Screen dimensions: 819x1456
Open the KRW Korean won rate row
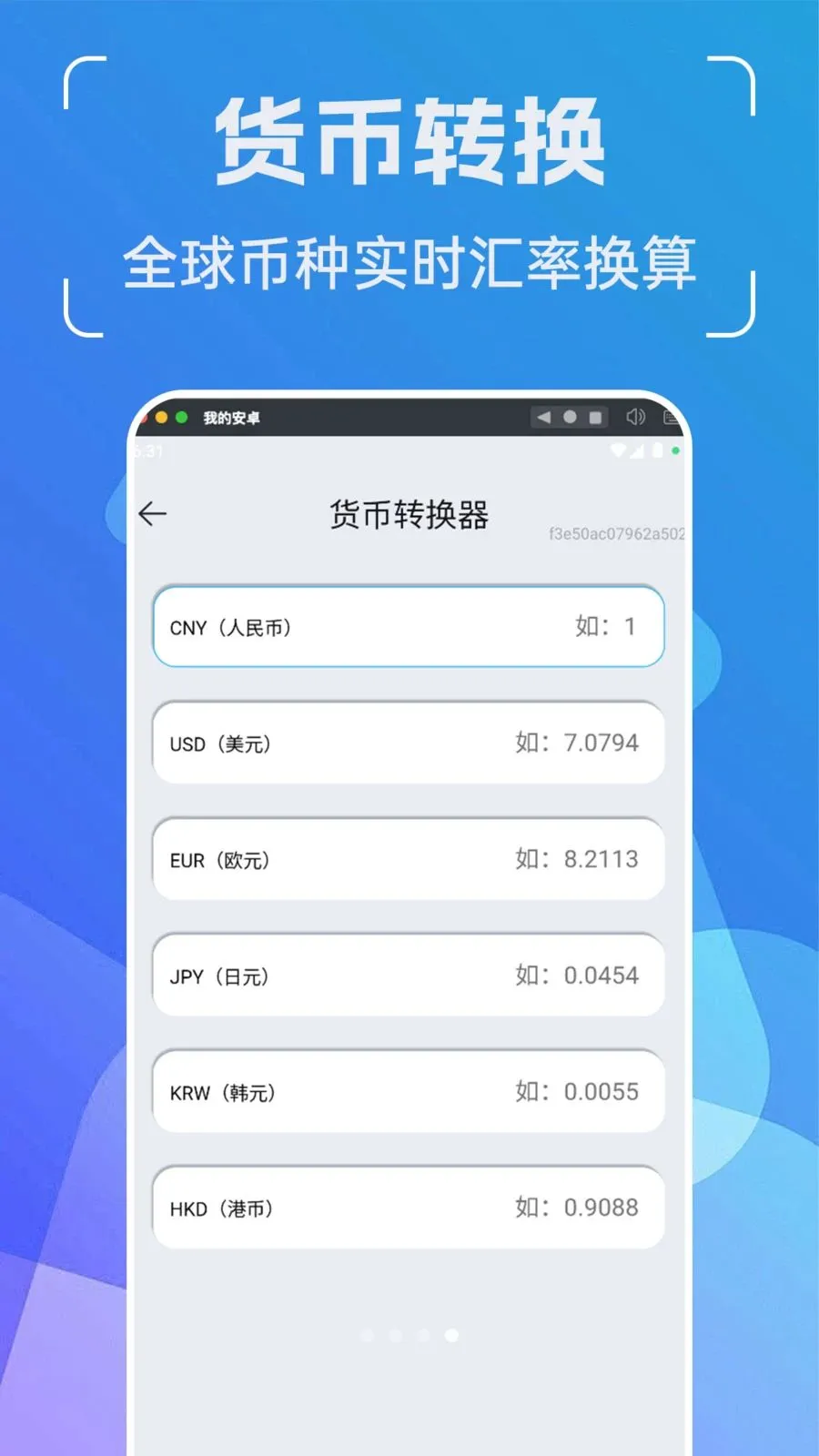click(x=408, y=1092)
